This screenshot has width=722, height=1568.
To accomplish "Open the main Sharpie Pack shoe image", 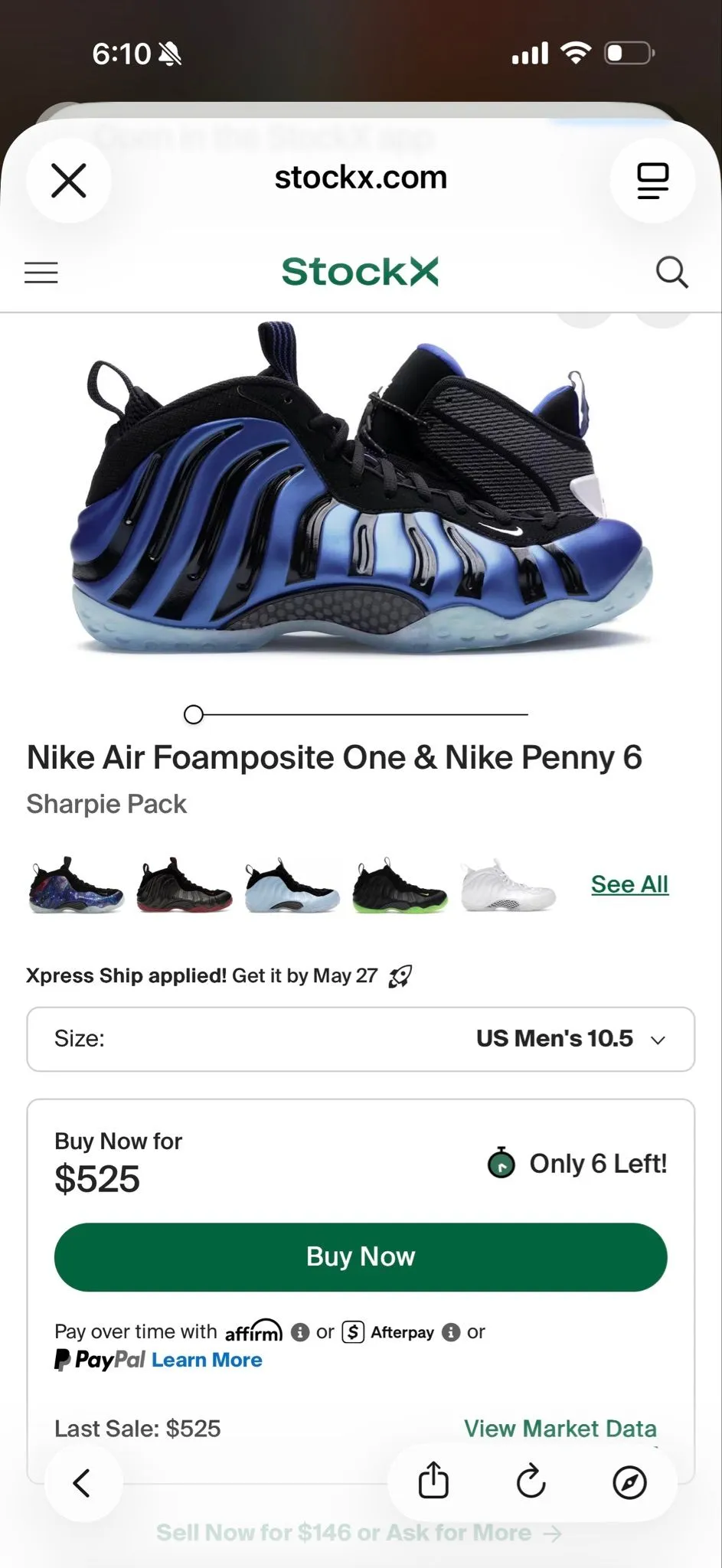I will click(x=361, y=490).
